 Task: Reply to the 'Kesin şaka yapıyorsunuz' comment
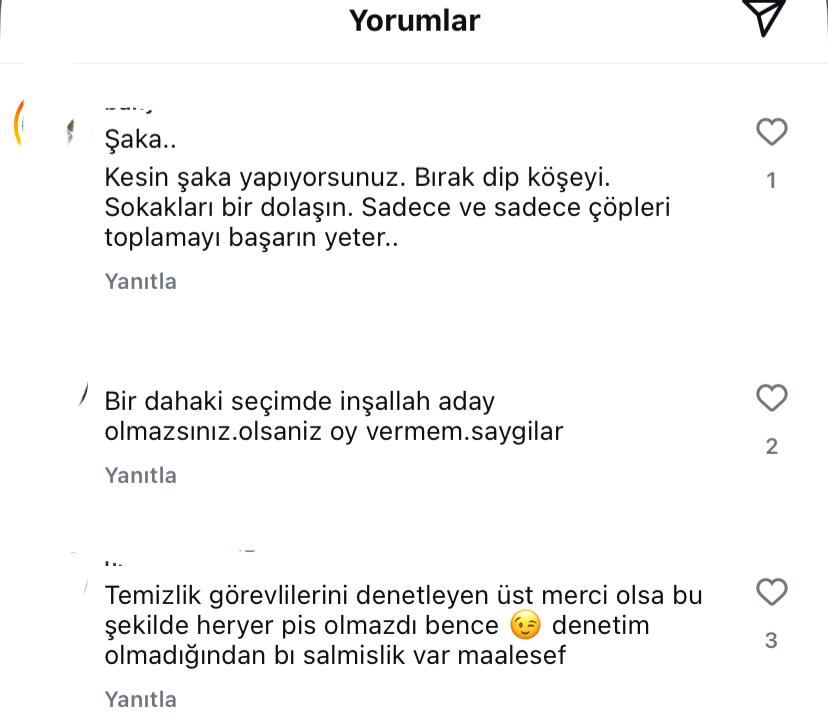tap(141, 282)
